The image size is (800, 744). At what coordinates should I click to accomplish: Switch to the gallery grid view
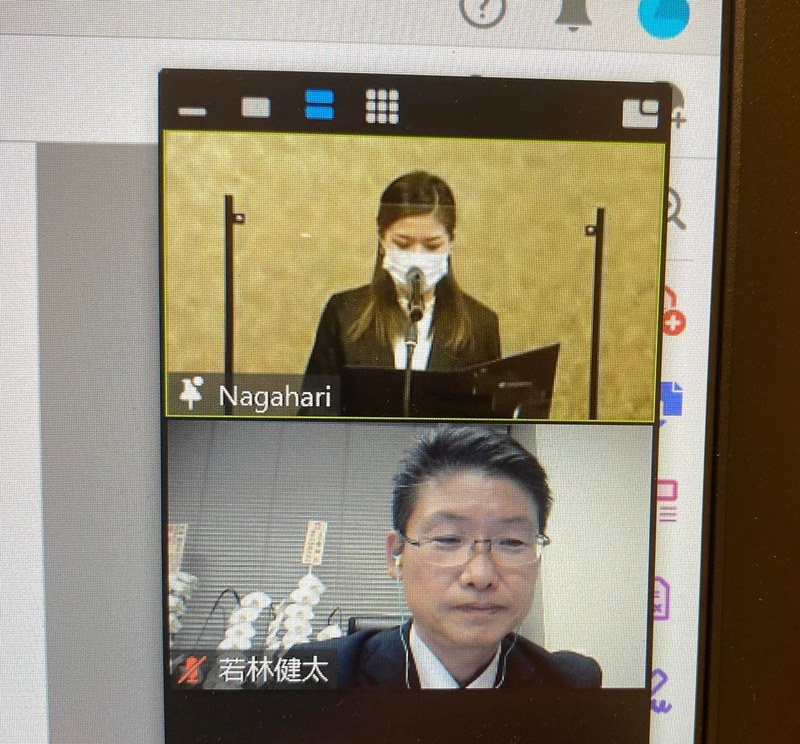click(382, 106)
